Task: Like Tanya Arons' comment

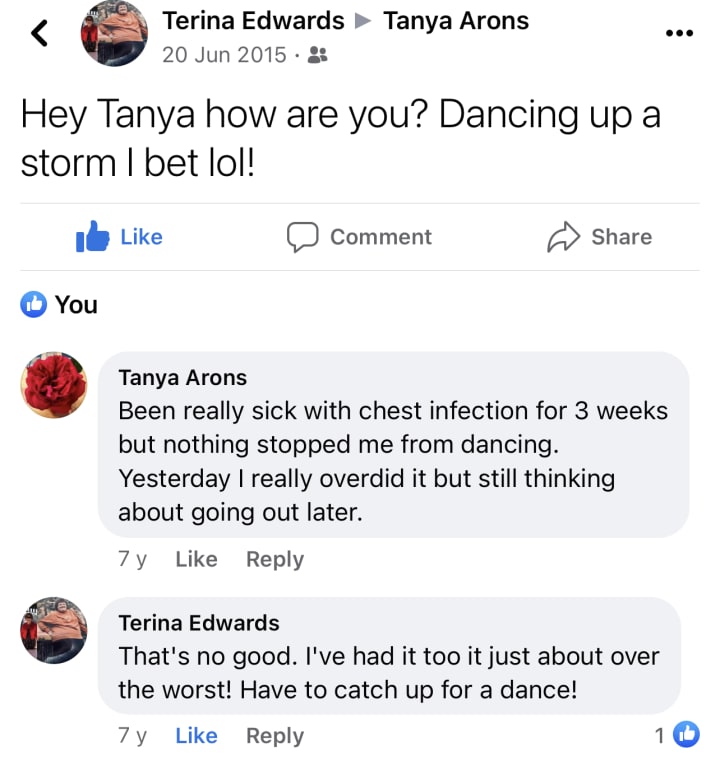Action: (196, 559)
